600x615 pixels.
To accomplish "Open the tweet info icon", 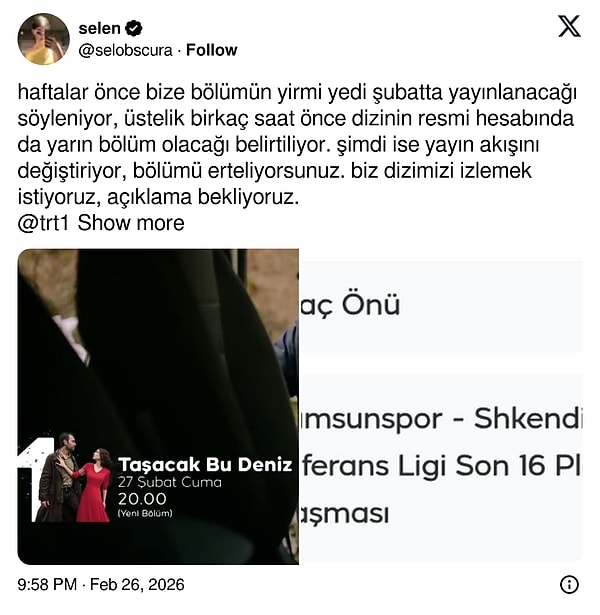I will [x=569, y=585].
